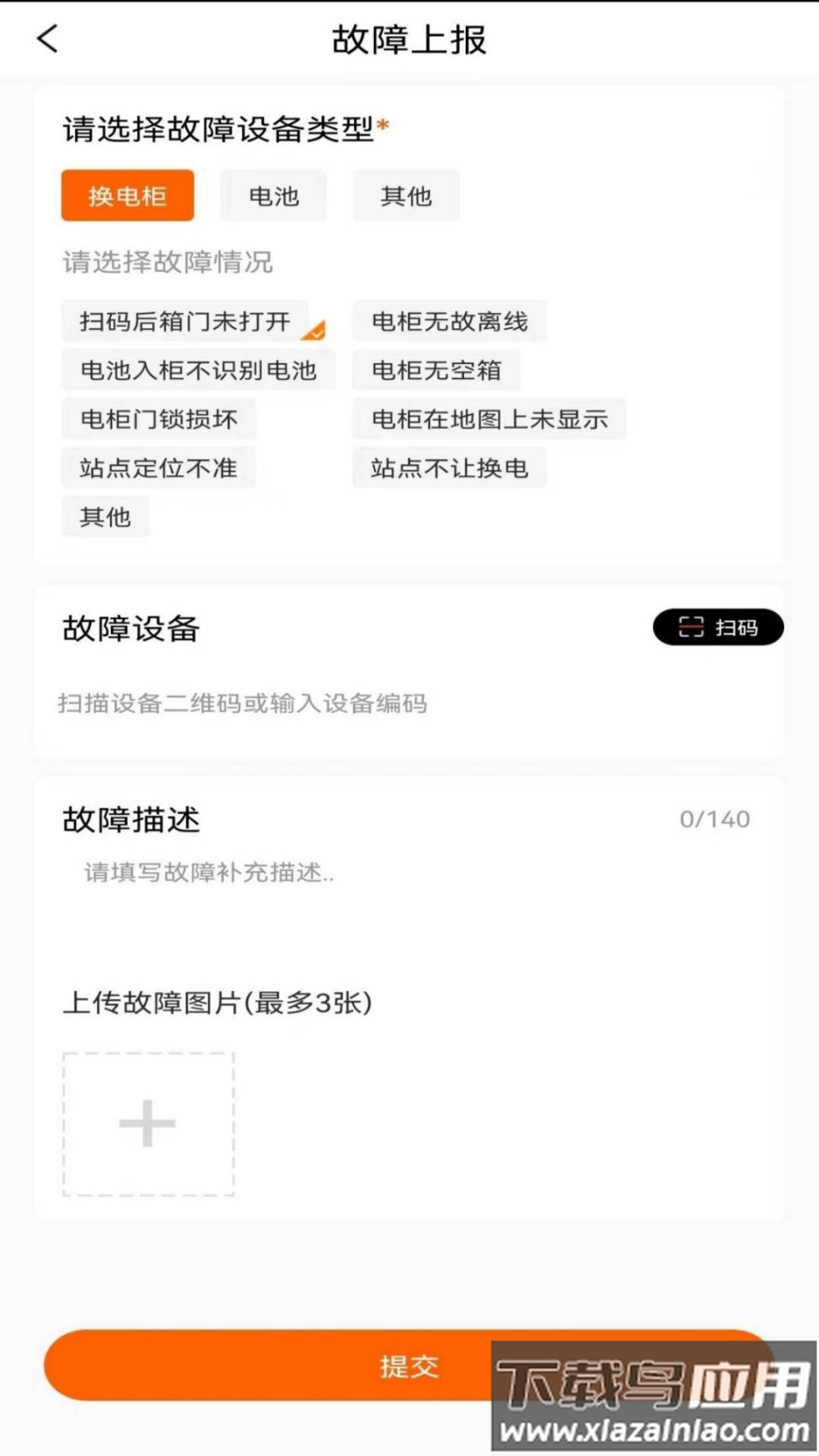The height and width of the screenshot is (1456, 819).
Task: Choose the 电柜门锁损坏 fault option
Action: (x=158, y=419)
